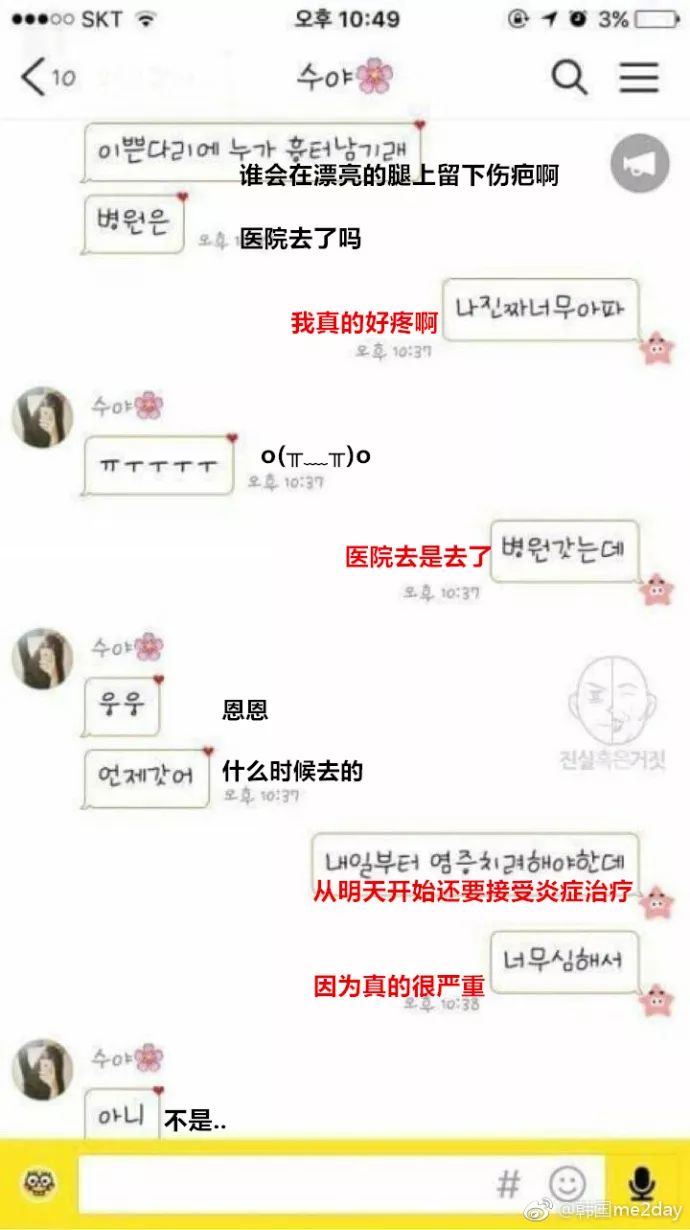Screen dimensions: 690x1230
Task: Go back to the chat list
Action: click(35, 77)
